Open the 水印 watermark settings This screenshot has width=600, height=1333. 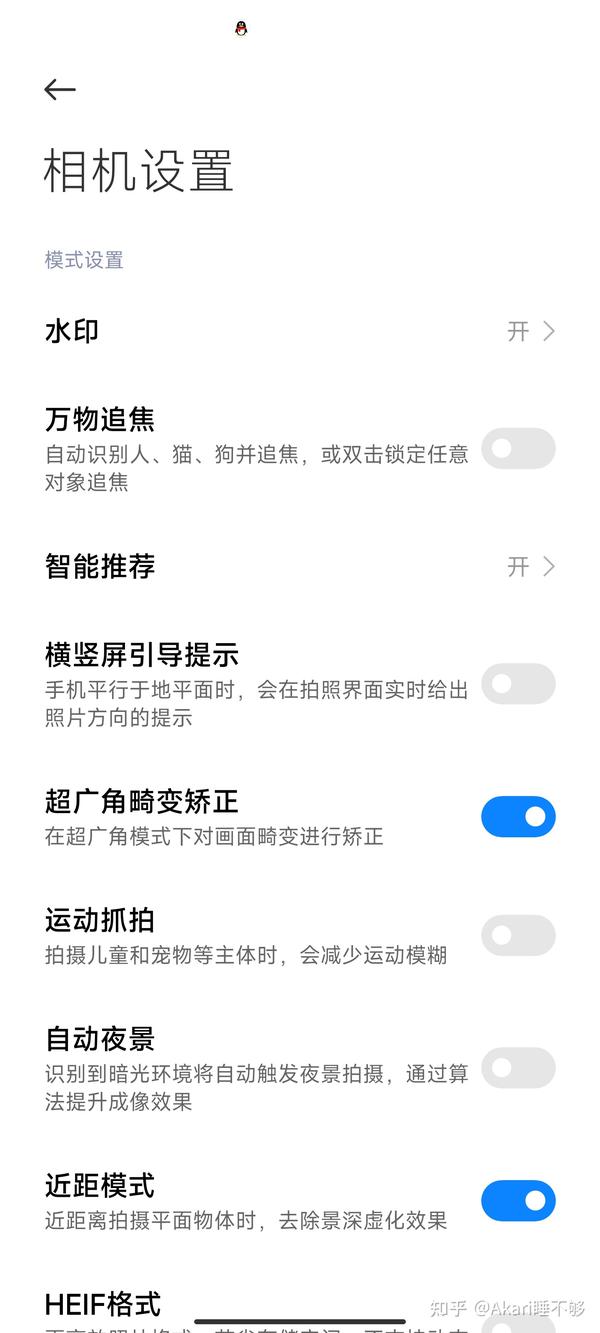pyautogui.click(x=300, y=331)
